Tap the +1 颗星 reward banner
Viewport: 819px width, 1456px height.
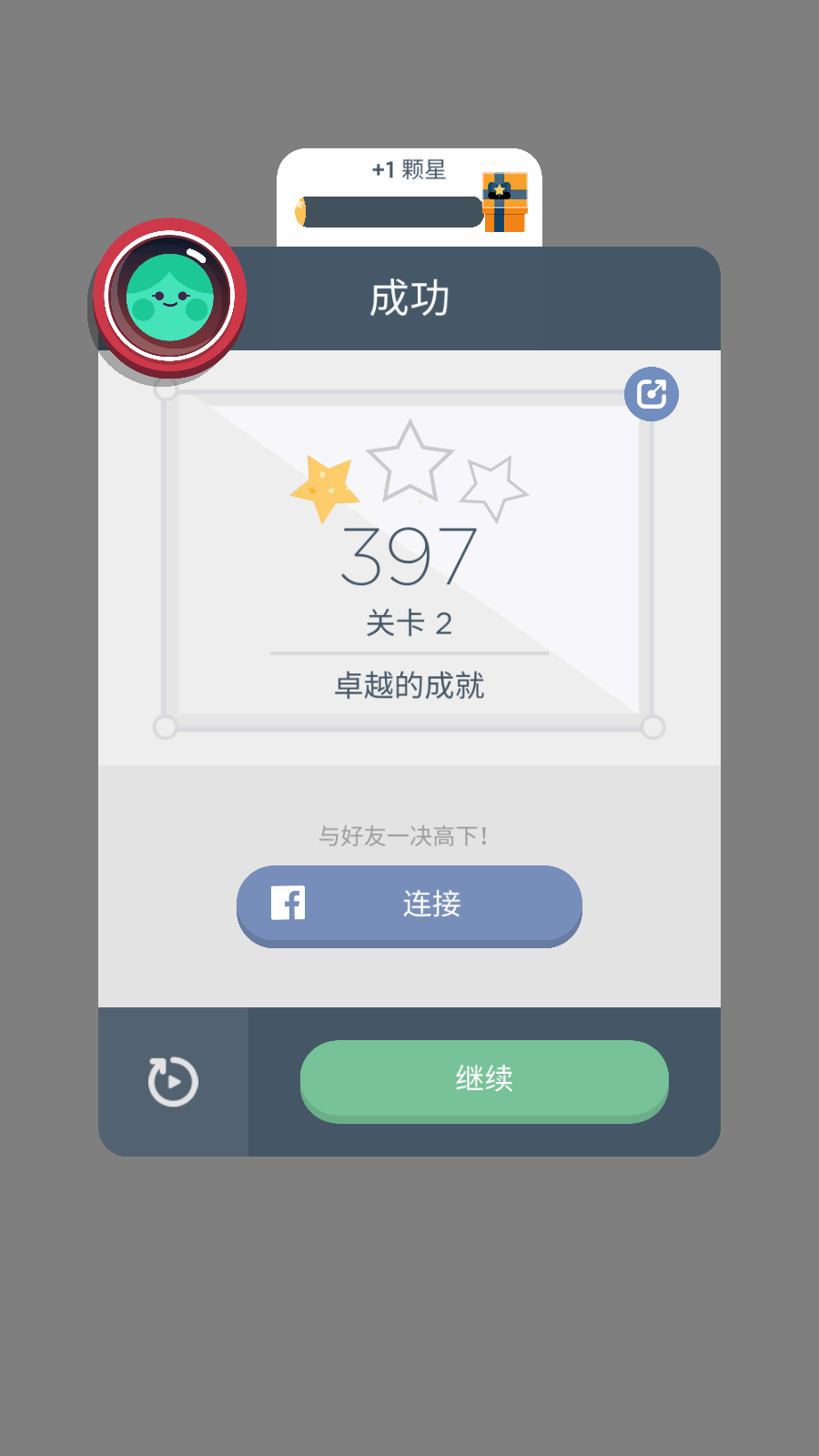tap(409, 170)
